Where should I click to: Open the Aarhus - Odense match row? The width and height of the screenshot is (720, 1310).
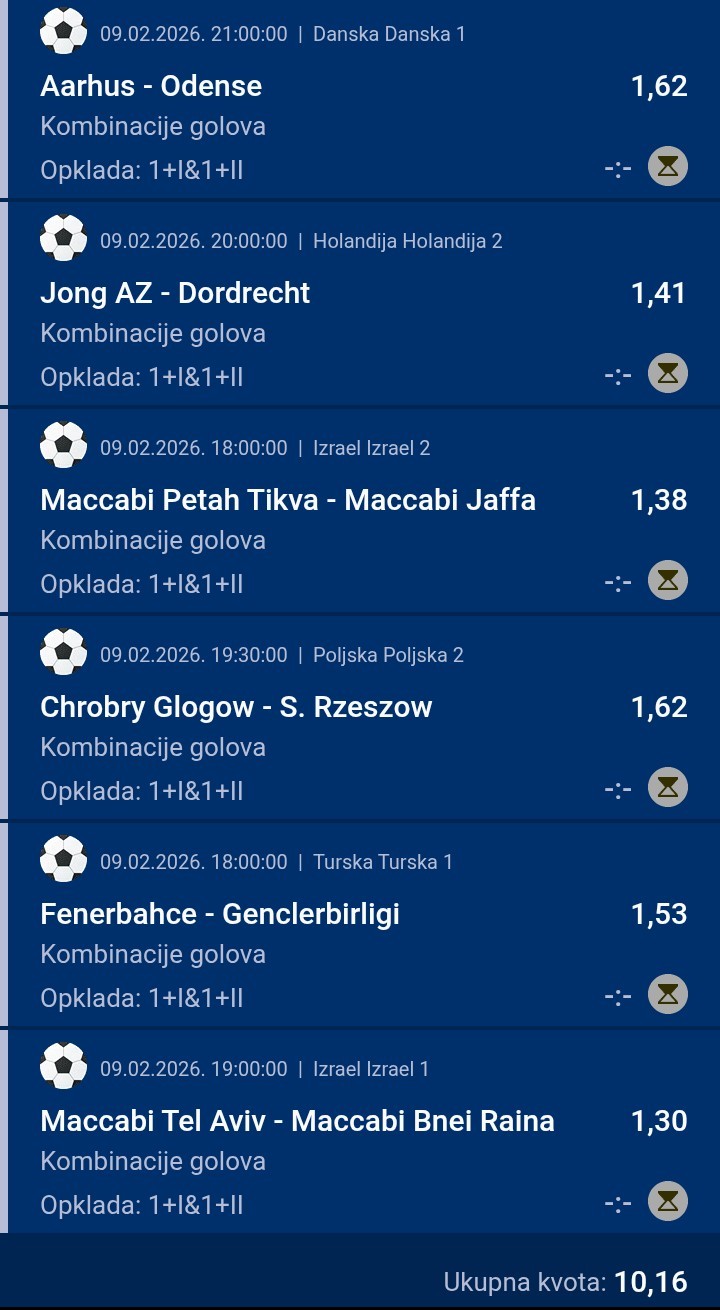pyautogui.click(x=151, y=86)
